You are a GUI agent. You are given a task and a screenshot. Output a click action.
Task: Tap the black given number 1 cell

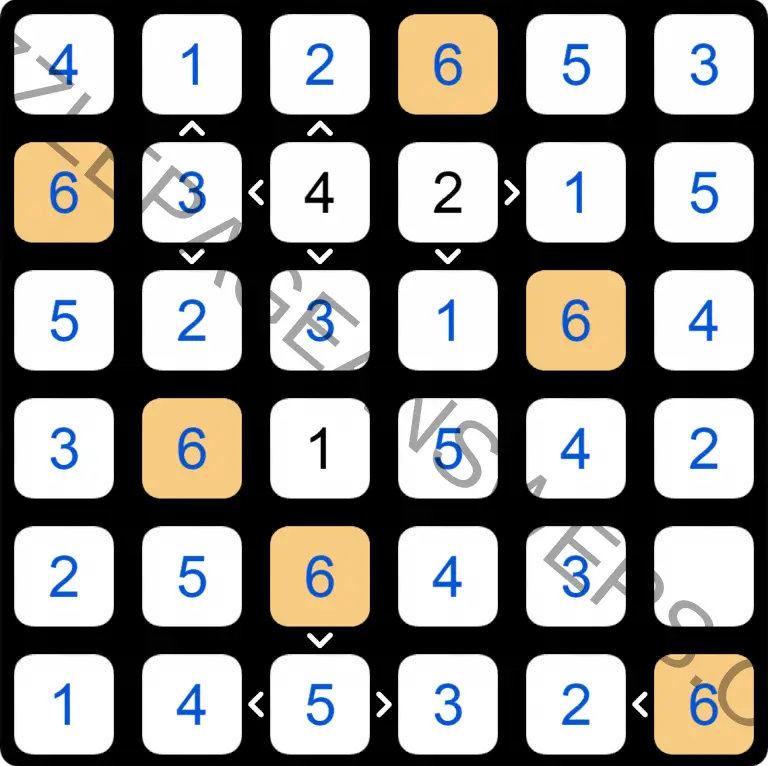tap(319, 448)
